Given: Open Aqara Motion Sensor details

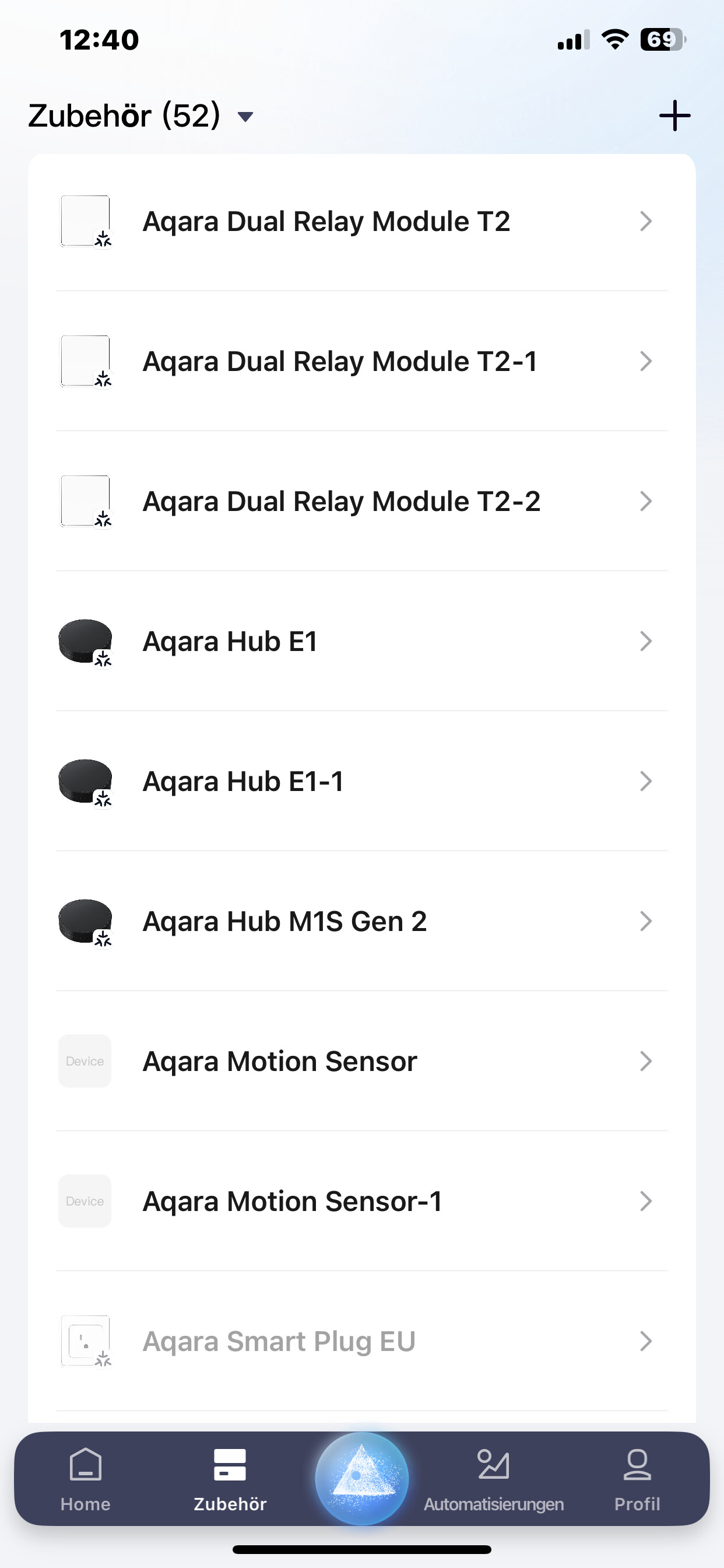Looking at the screenshot, I should pyautogui.click(x=361, y=1062).
